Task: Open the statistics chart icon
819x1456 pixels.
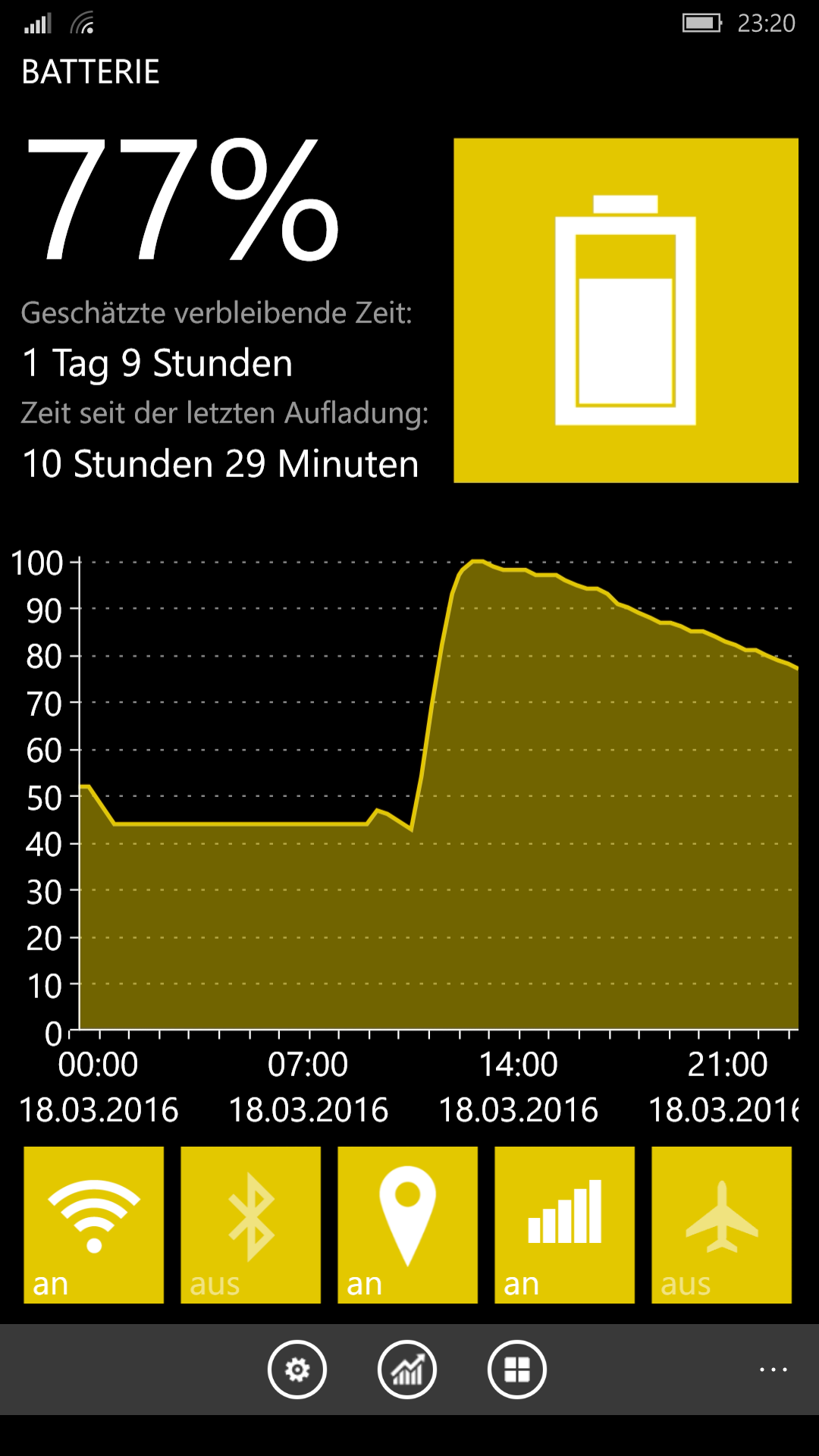Action: 407,1370
